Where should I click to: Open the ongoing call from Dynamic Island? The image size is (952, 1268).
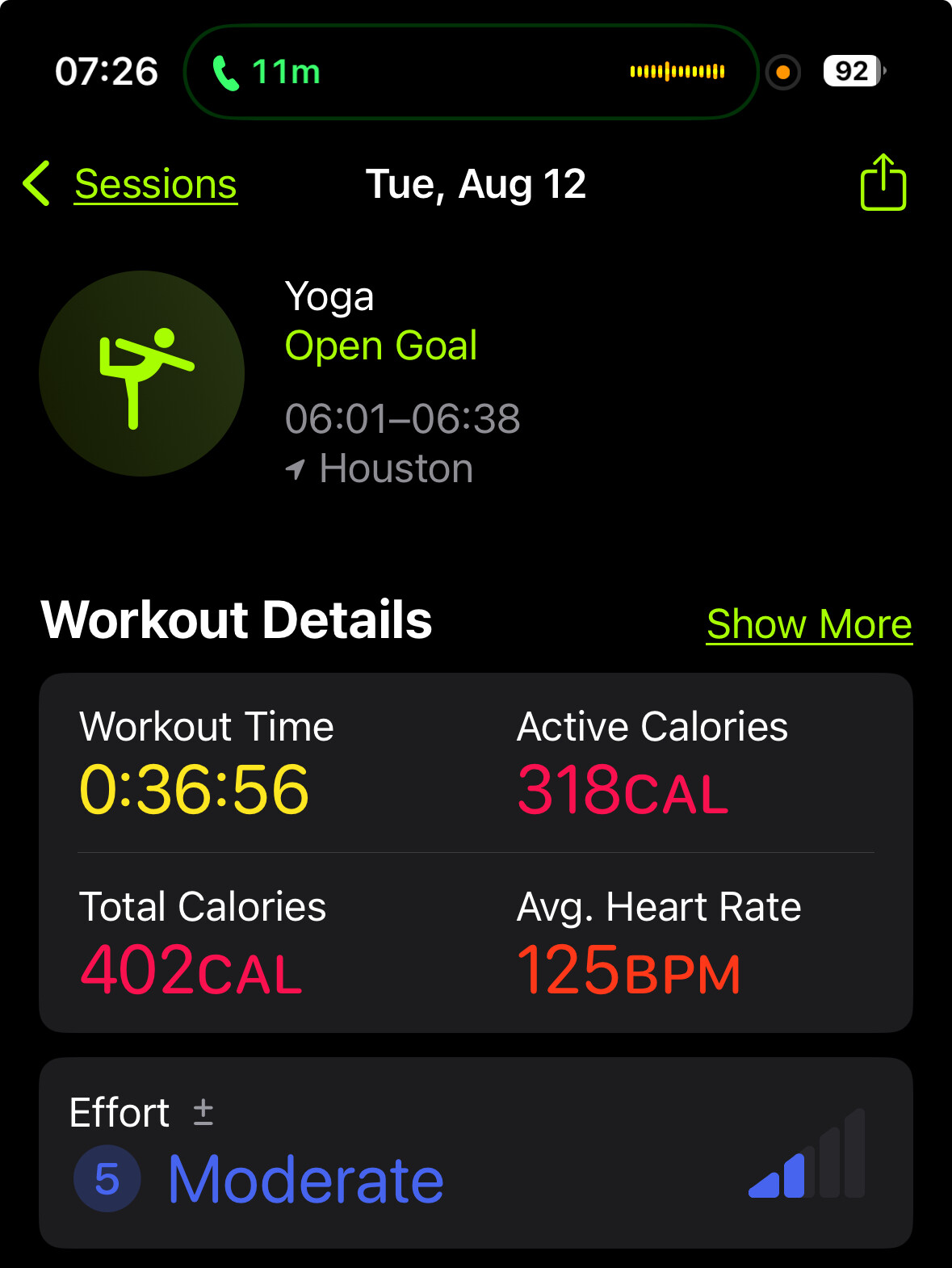coord(470,72)
